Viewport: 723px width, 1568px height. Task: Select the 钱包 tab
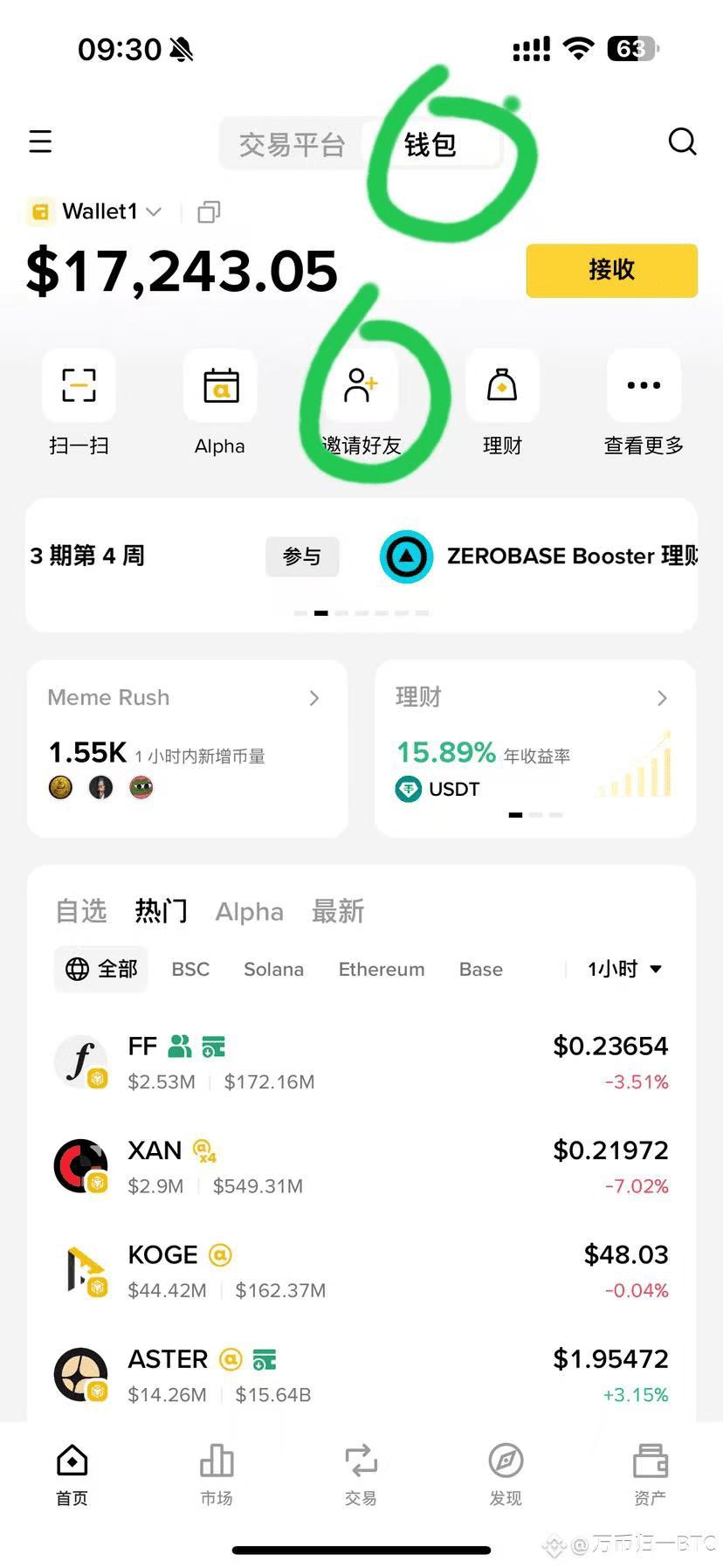coord(430,144)
